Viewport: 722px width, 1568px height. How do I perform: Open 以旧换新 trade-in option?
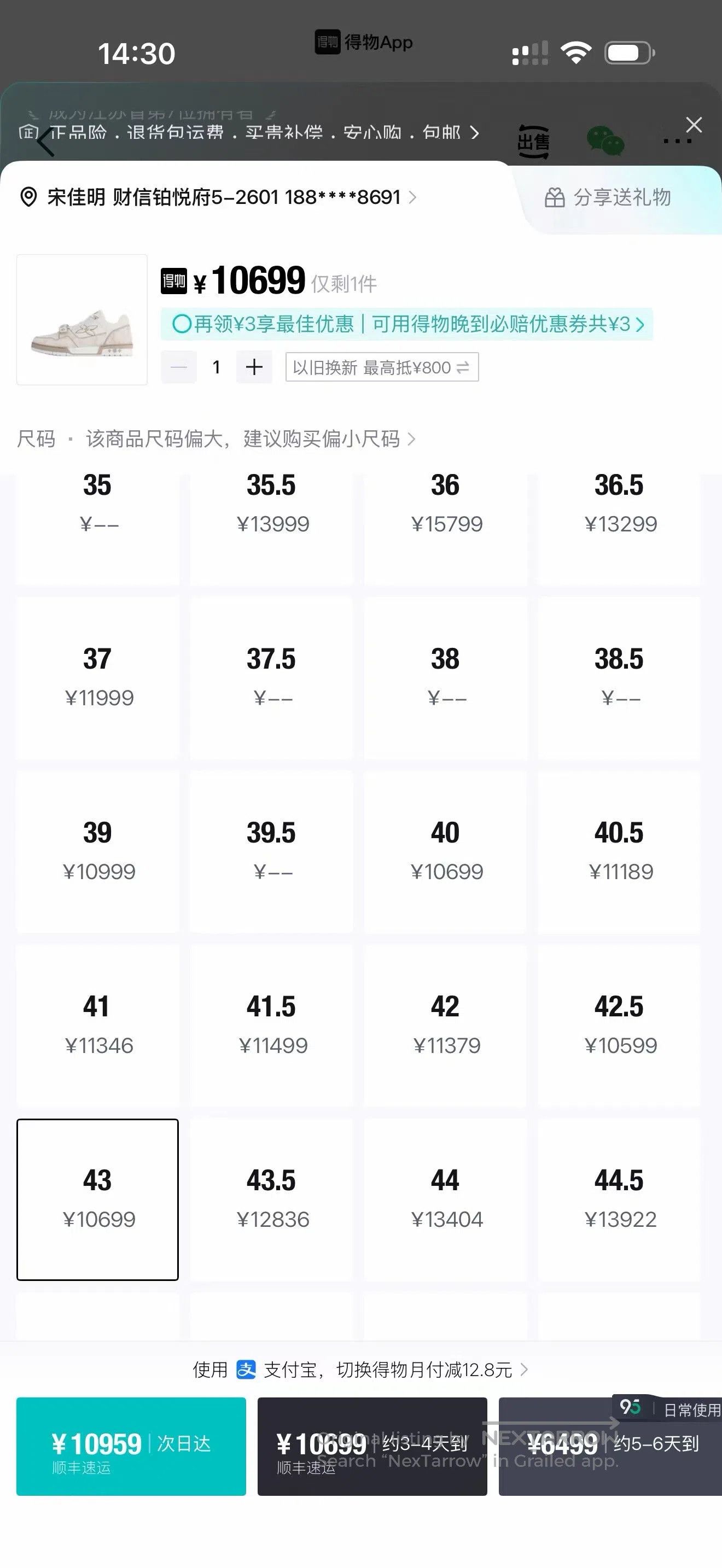coord(382,367)
